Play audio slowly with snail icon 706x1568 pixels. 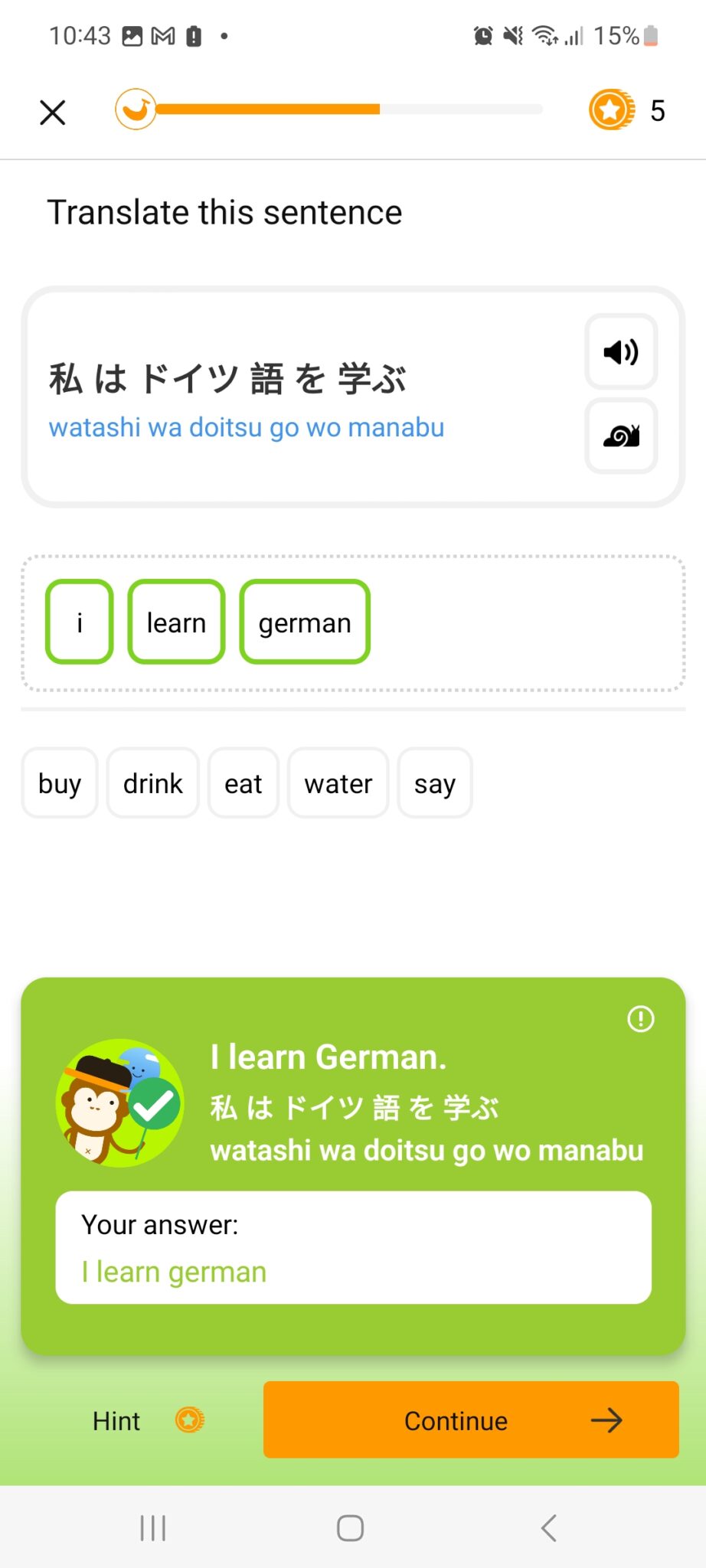[620, 436]
